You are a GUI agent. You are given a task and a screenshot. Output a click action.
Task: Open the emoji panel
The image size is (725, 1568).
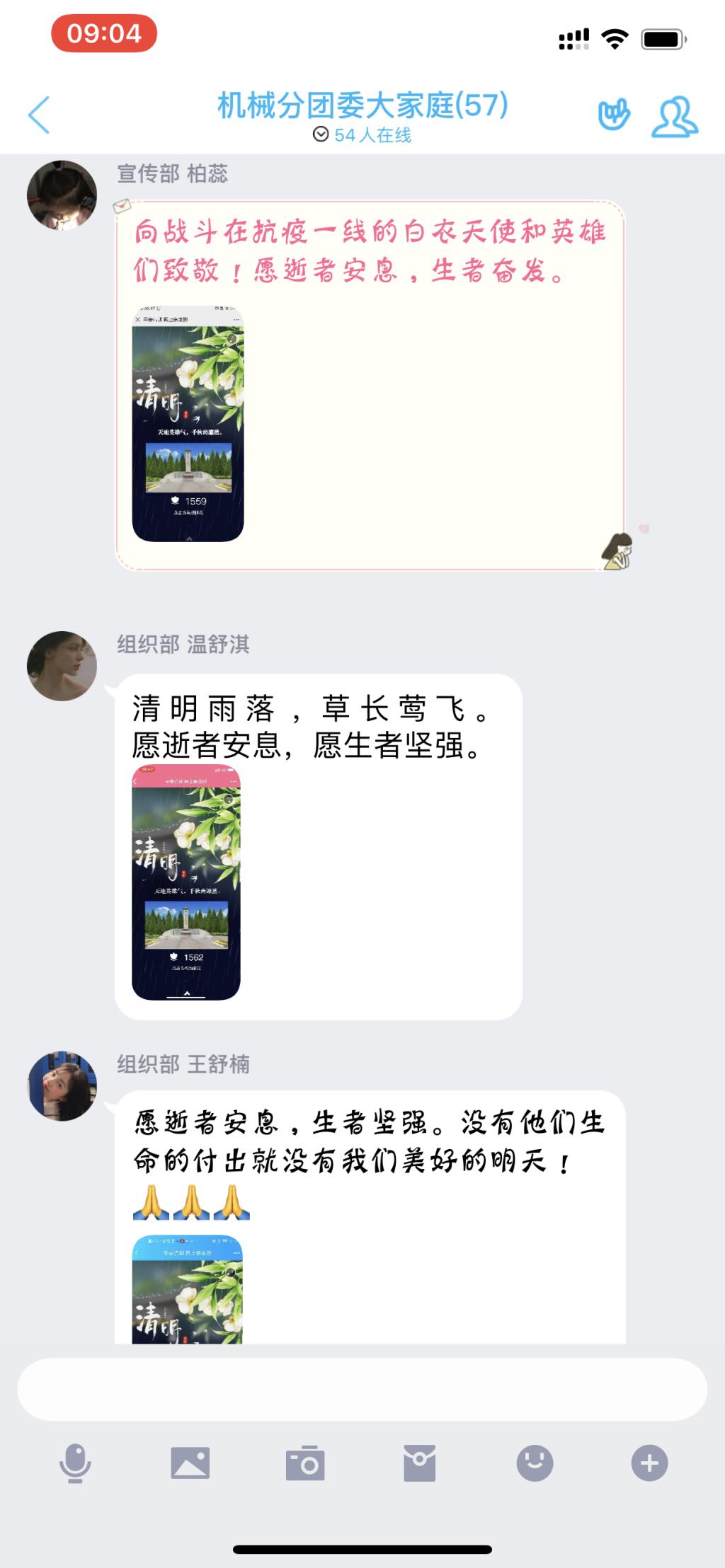tap(535, 1463)
